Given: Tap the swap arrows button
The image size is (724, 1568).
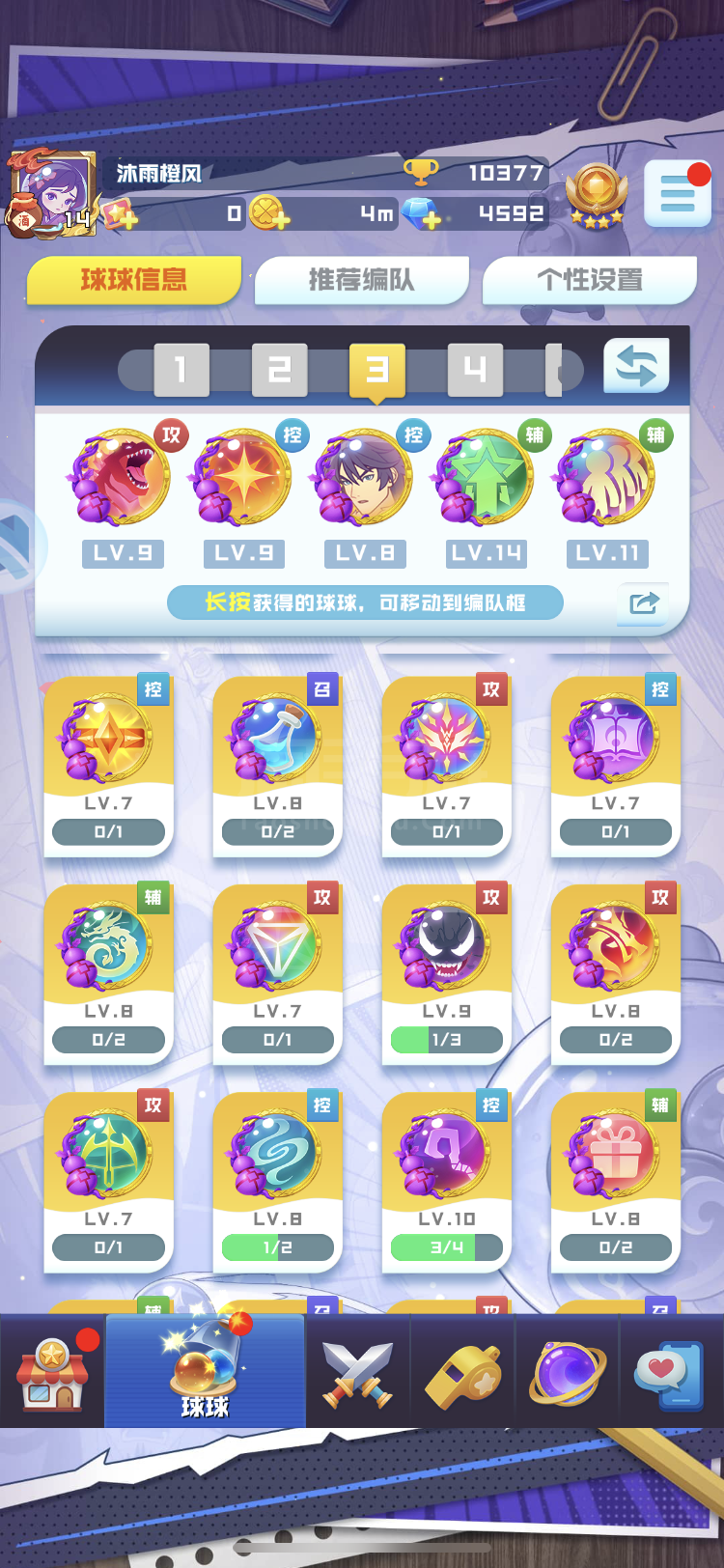Looking at the screenshot, I should coord(636,367).
